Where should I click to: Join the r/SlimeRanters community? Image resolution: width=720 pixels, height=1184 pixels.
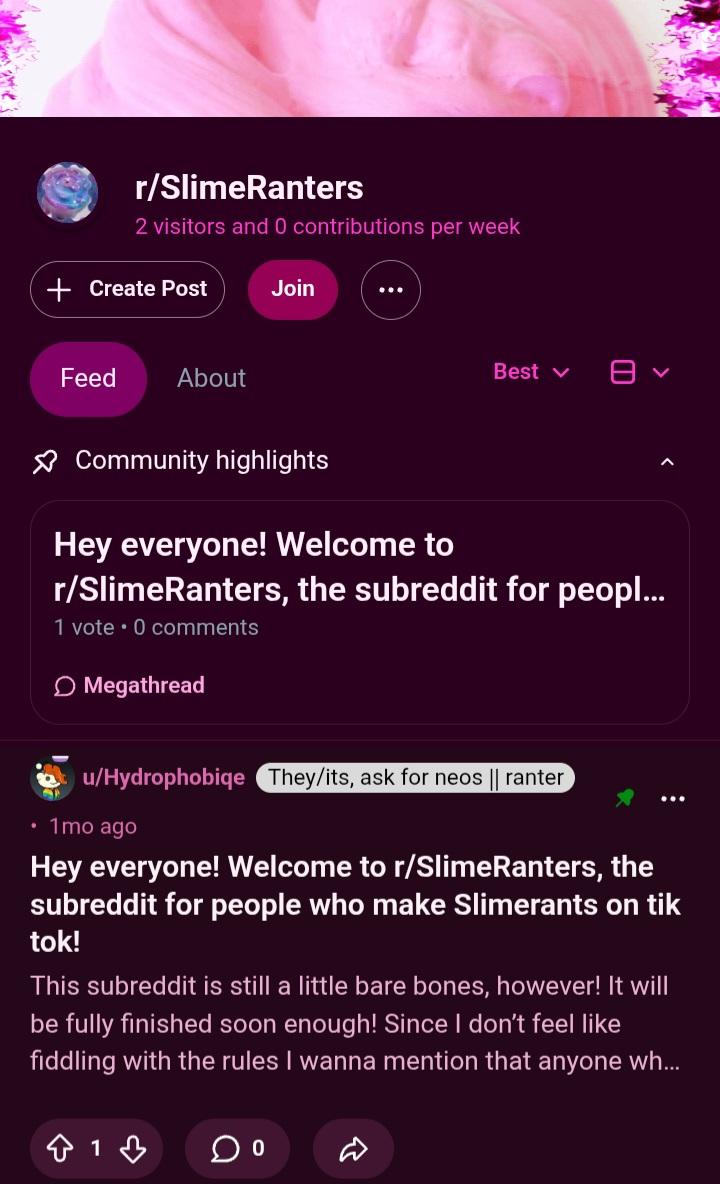pyautogui.click(x=292, y=289)
